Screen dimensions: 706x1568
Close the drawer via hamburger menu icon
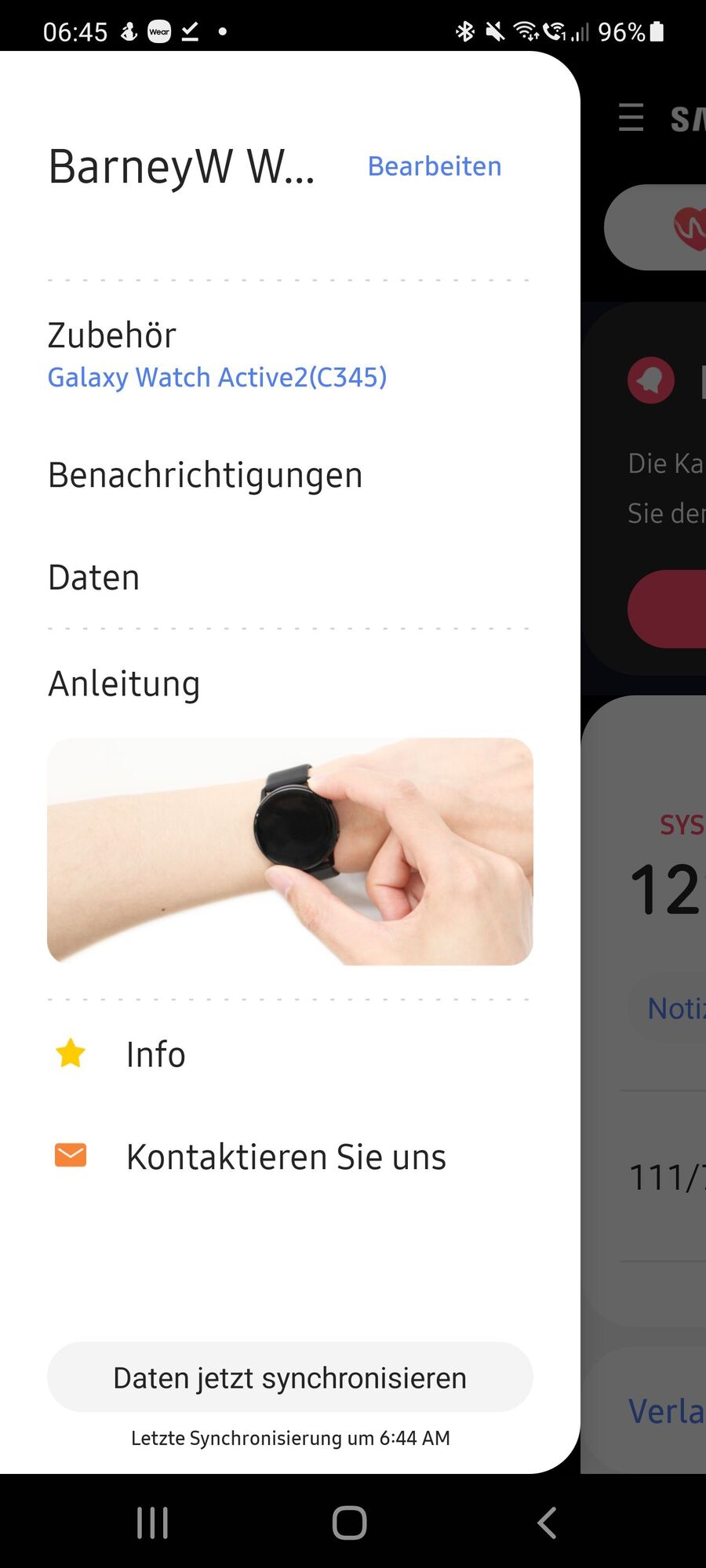pos(631,118)
